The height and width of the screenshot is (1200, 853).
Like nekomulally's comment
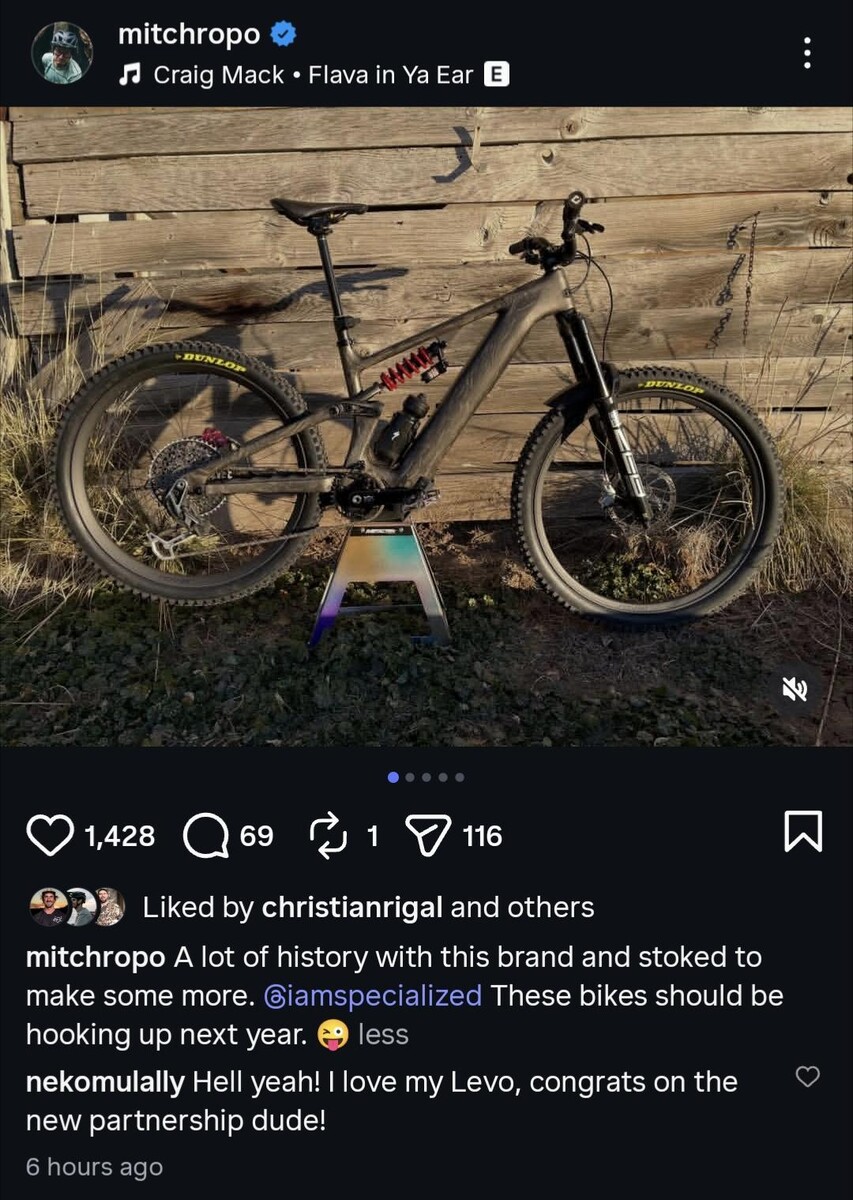tap(806, 1076)
